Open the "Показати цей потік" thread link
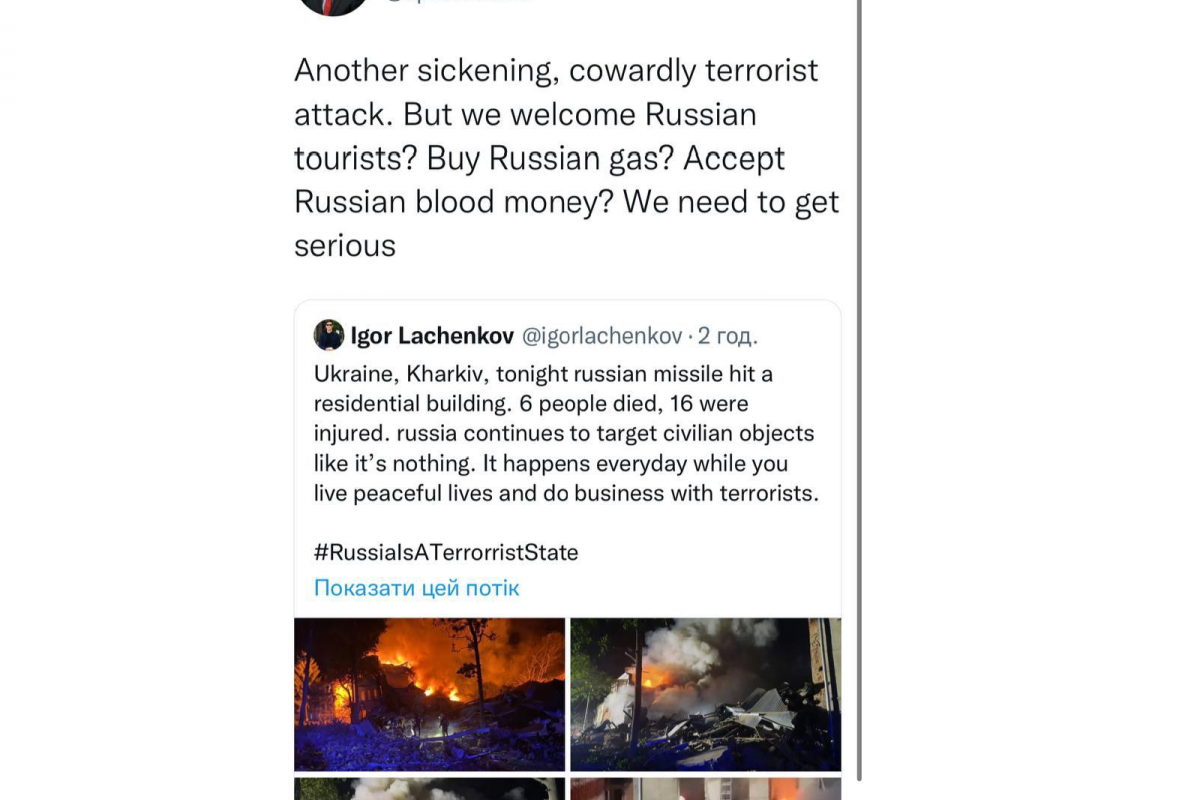Image resolution: width=1200 pixels, height=800 pixels. (x=417, y=588)
